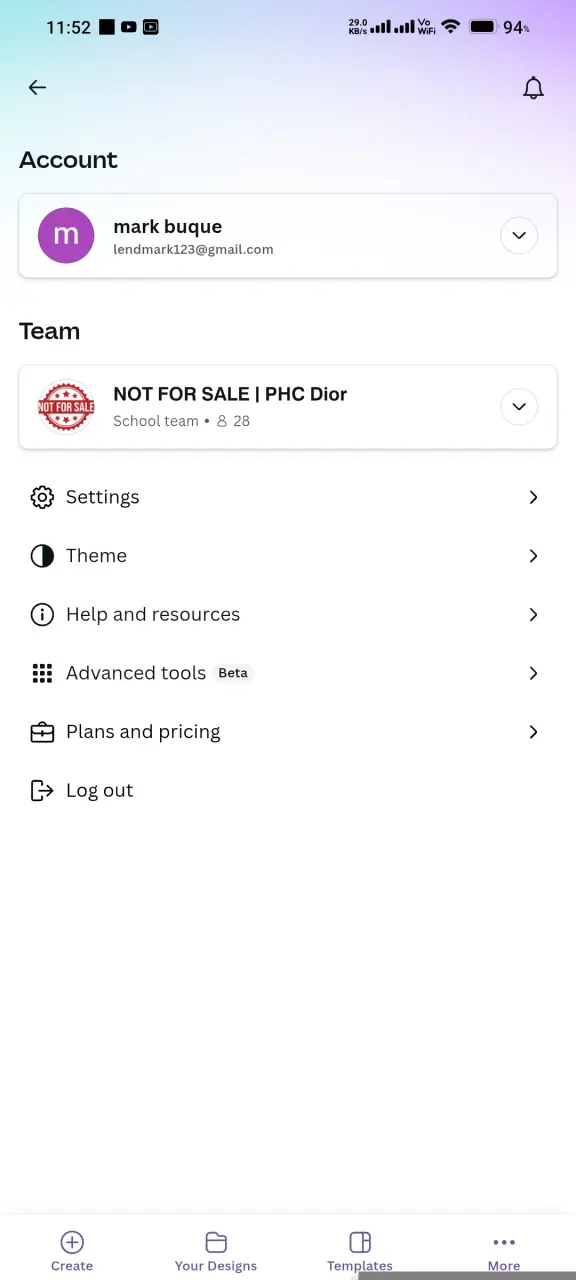Open Advanced tools Beta
This screenshot has width=576, height=1280.
tap(288, 673)
